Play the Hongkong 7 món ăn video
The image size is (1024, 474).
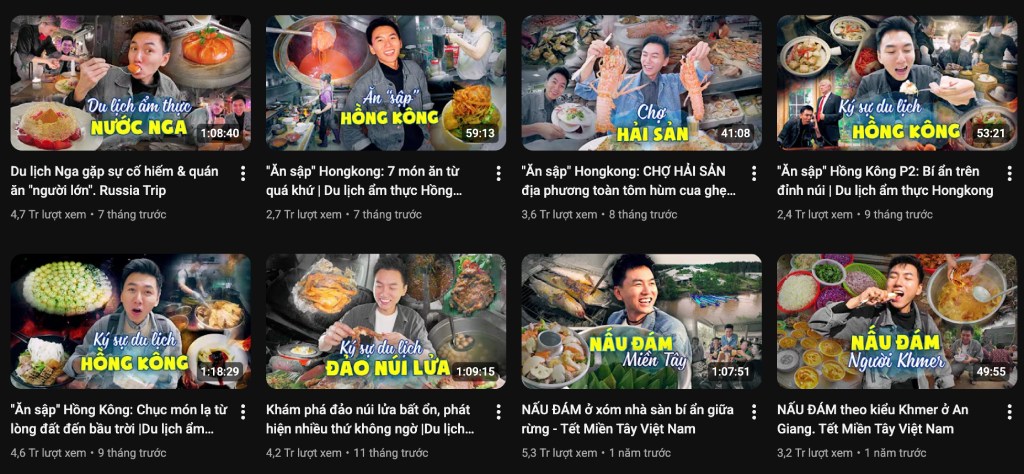(386, 82)
